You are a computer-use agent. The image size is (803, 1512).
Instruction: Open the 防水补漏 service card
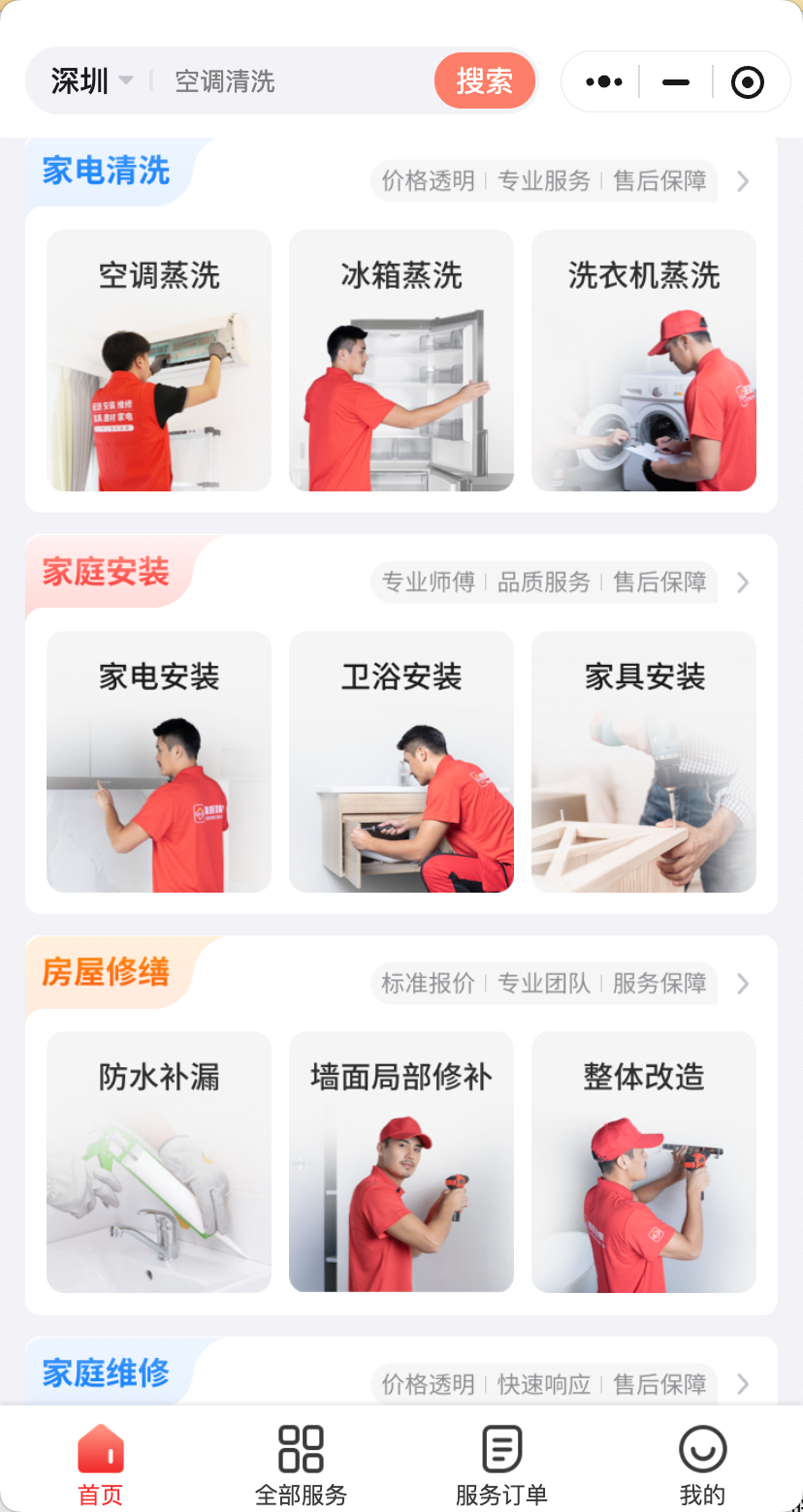pyautogui.click(x=159, y=1162)
